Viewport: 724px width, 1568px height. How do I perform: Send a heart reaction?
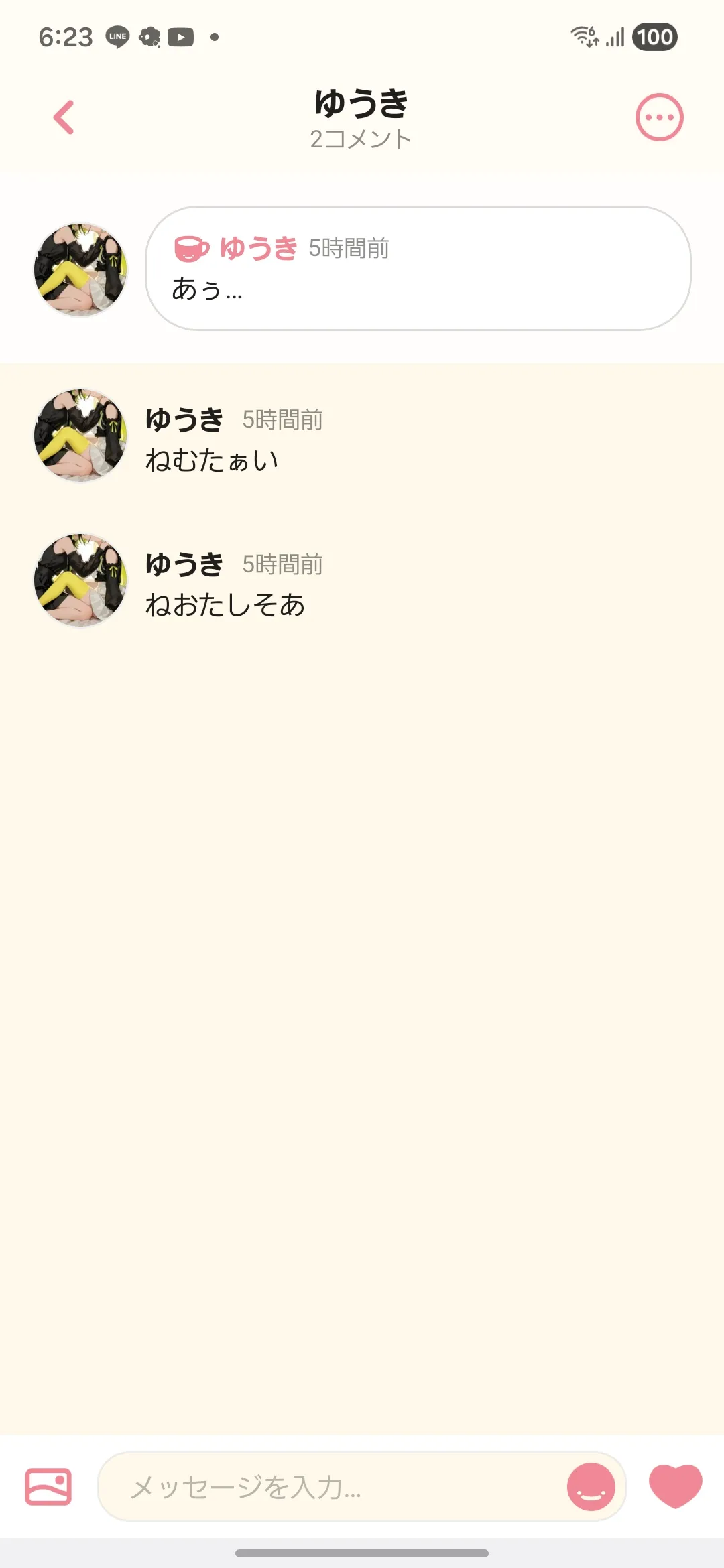[x=675, y=1485]
